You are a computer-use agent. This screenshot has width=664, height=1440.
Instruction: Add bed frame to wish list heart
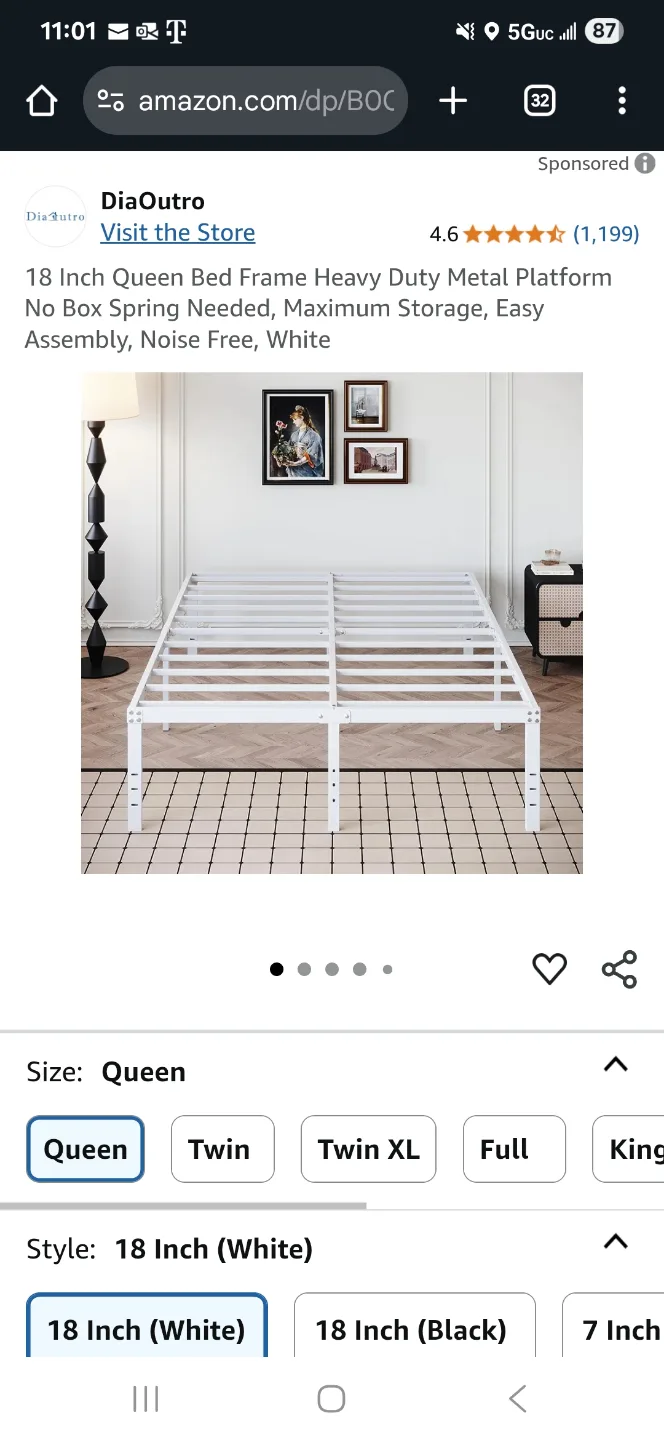click(549, 969)
